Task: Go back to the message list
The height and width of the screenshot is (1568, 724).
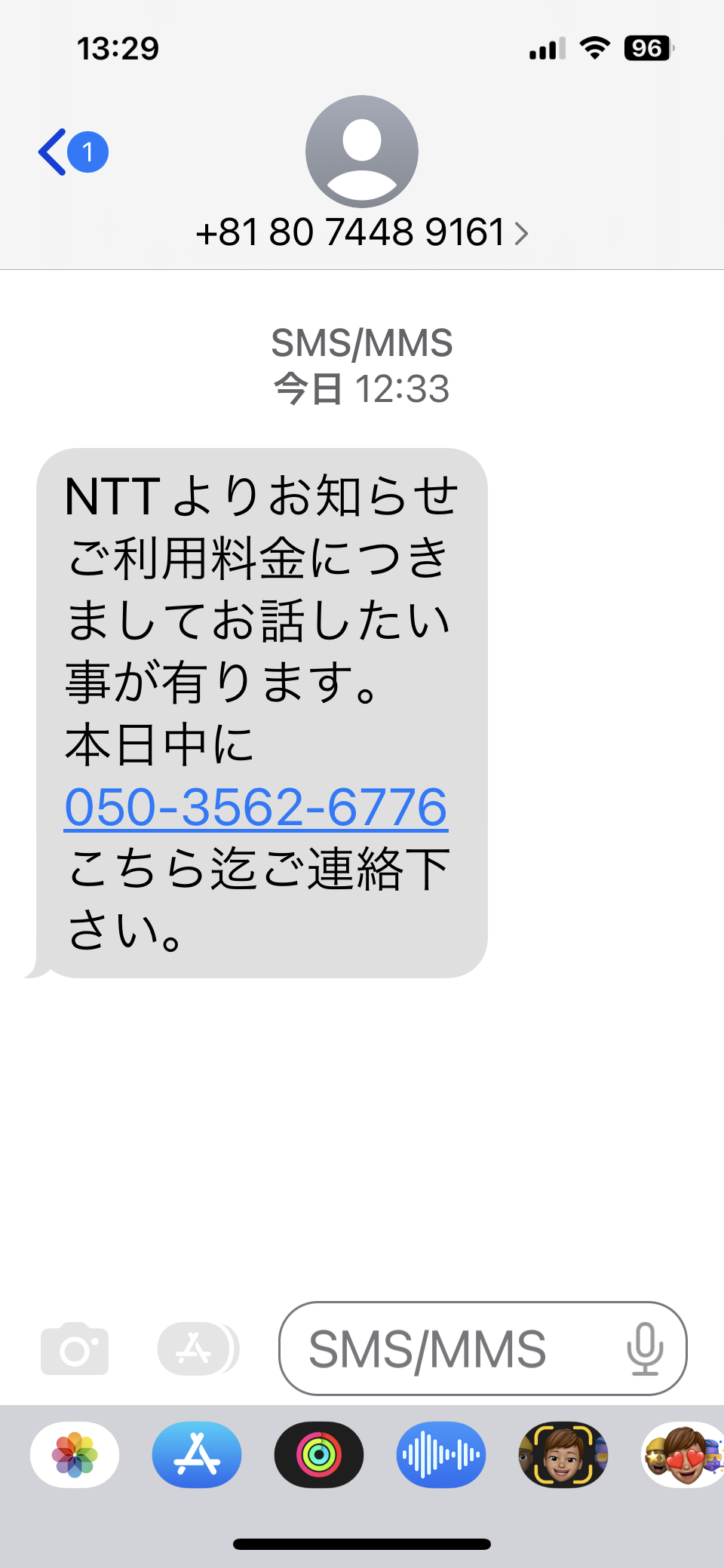Action: pyautogui.click(x=73, y=152)
